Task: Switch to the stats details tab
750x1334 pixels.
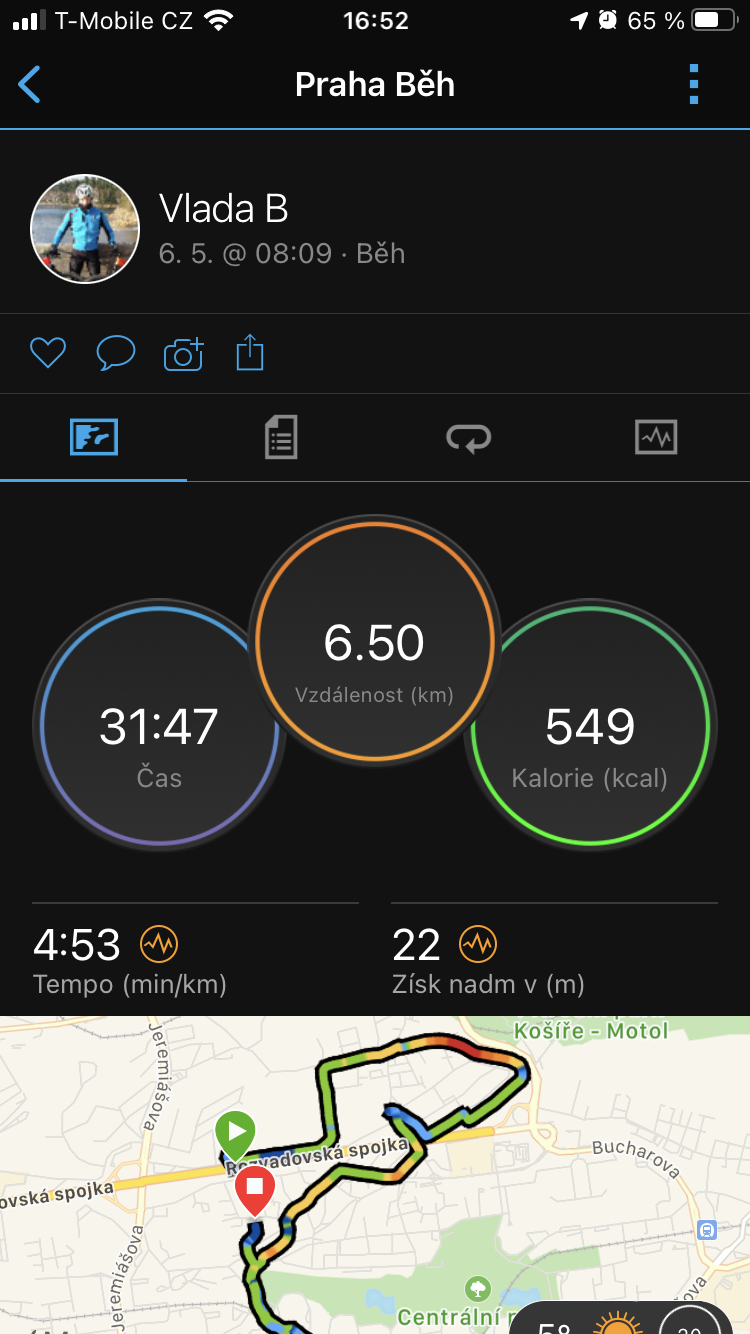Action: [x=281, y=438]
